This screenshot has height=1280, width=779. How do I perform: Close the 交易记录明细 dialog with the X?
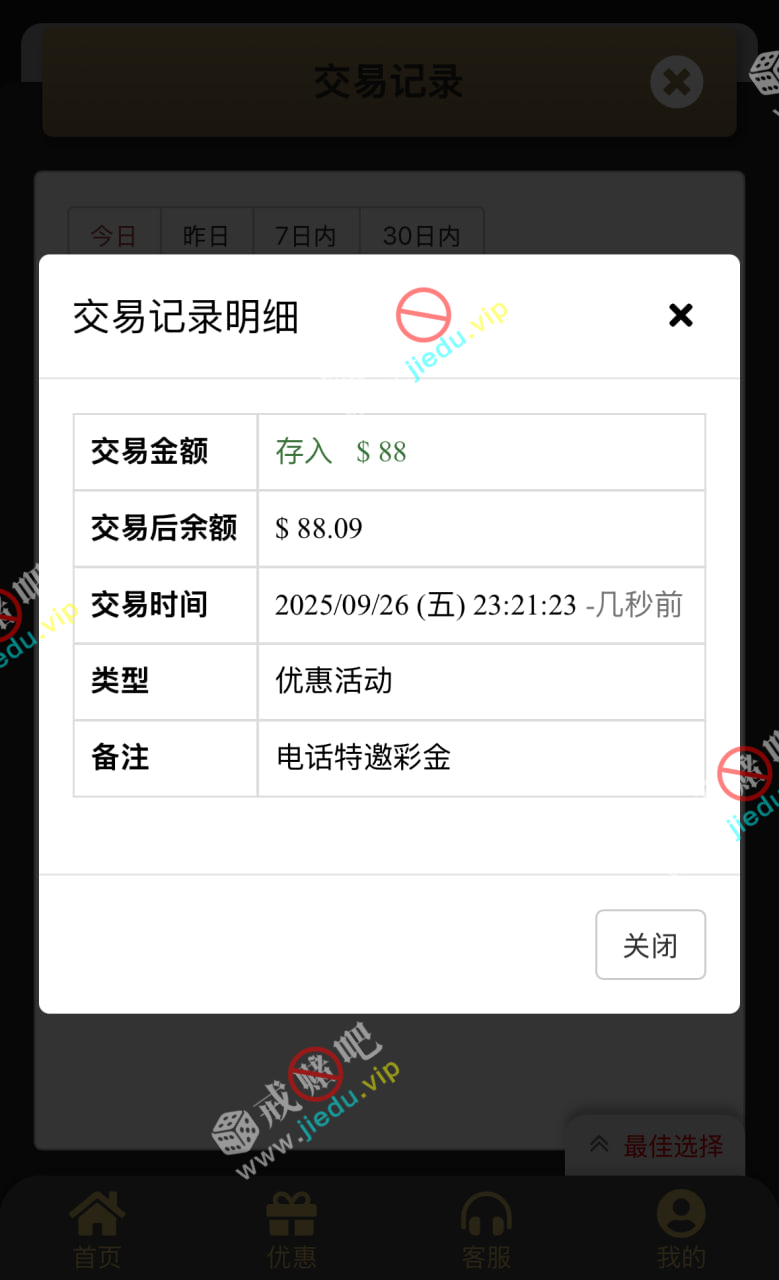click(x=680, y=316)
